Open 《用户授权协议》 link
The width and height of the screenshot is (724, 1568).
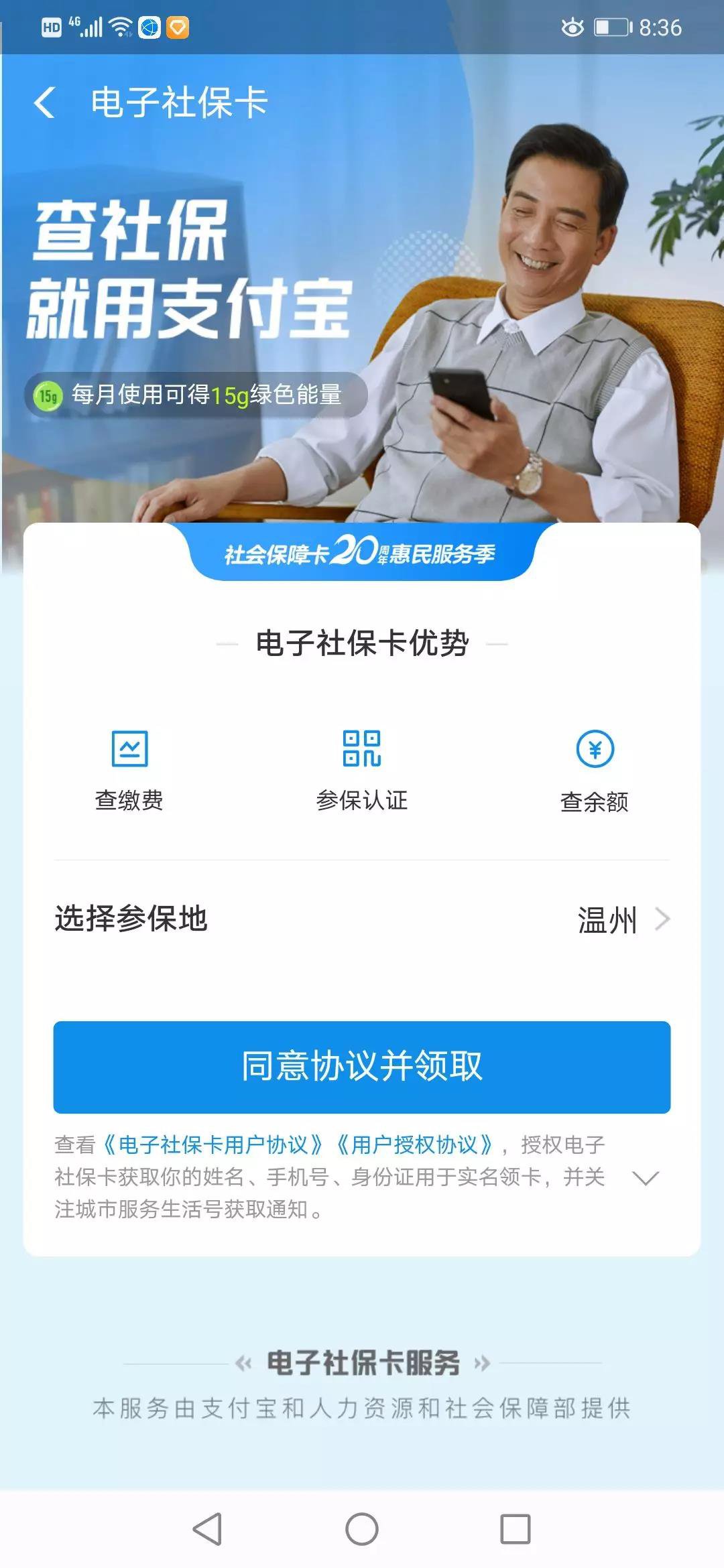click(x=415, y=1145)
